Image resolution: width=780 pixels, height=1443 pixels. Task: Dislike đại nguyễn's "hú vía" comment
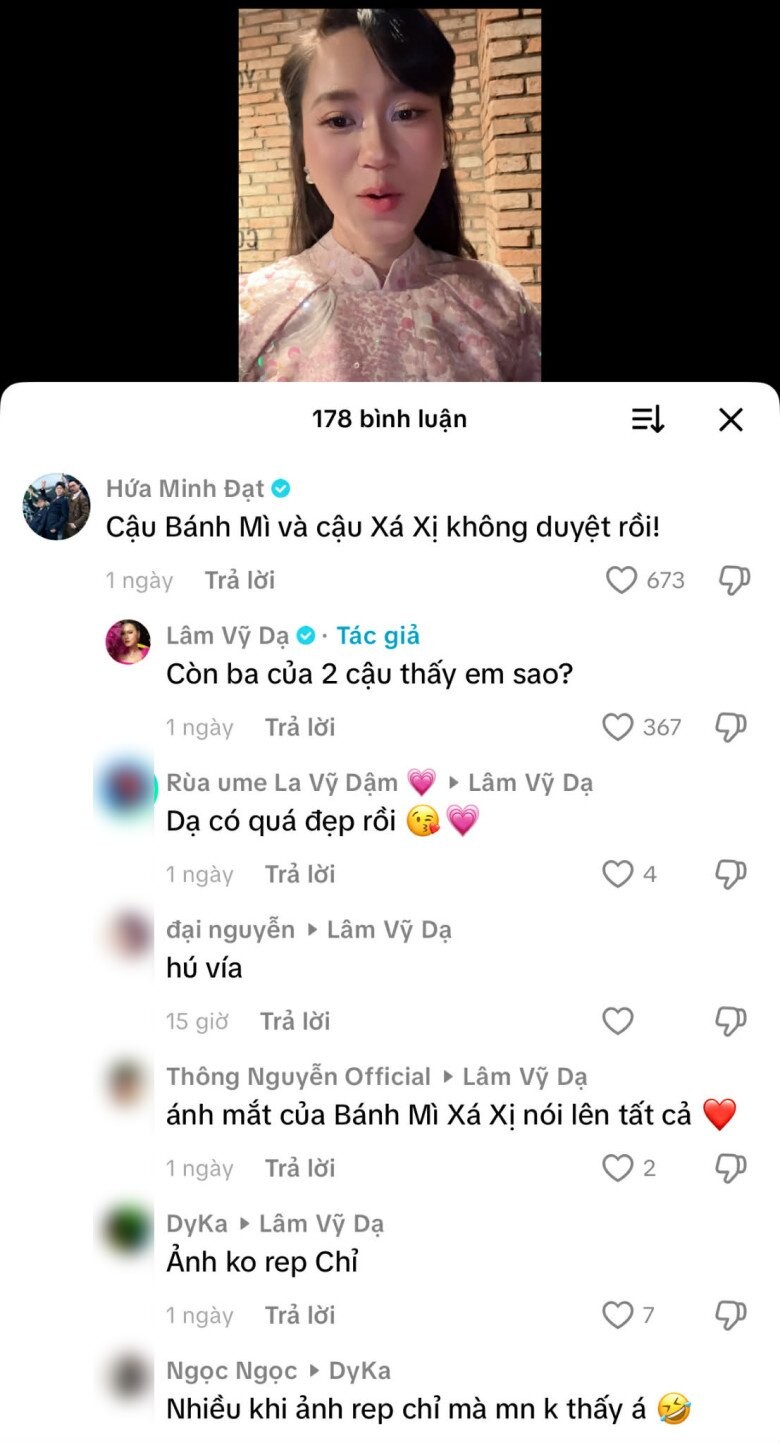(731, 1021)
